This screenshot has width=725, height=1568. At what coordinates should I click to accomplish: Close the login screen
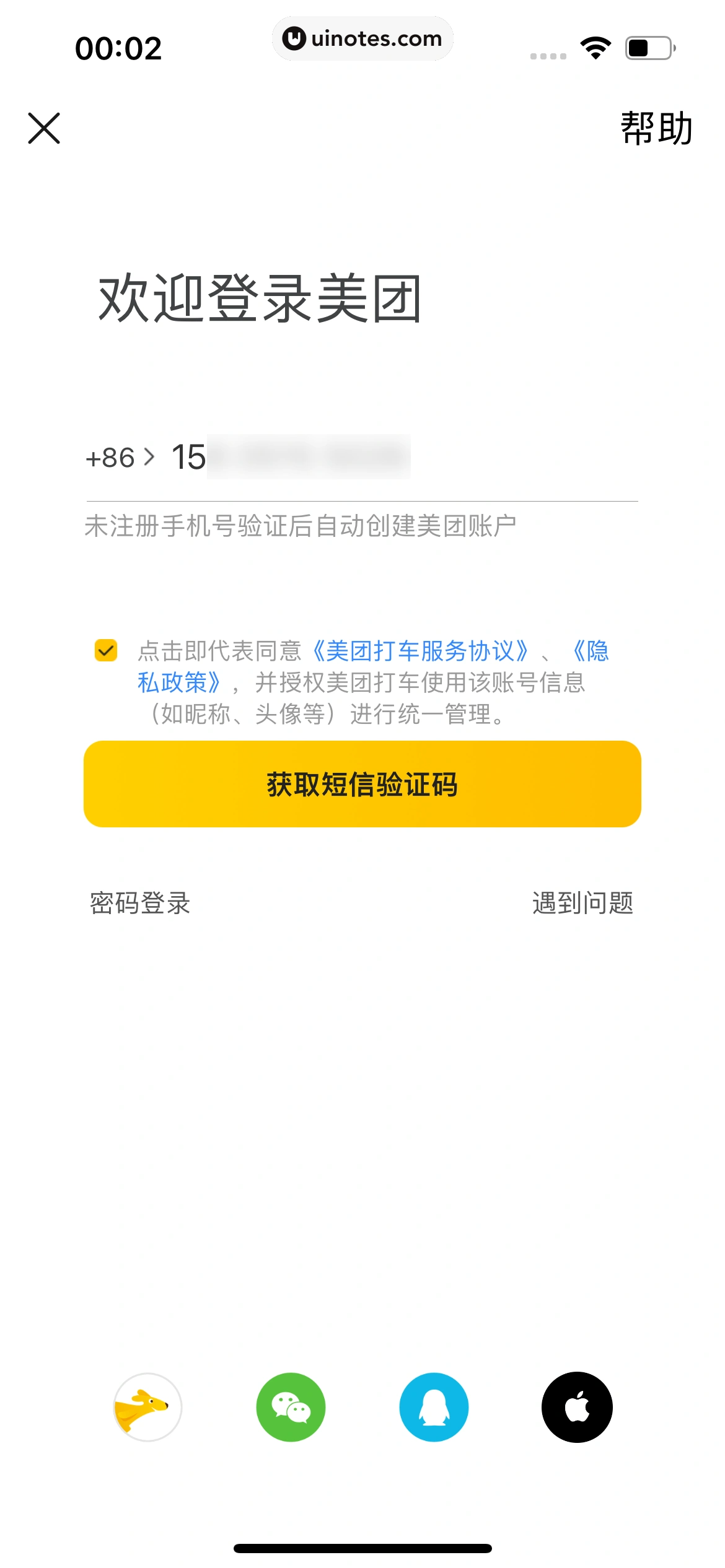point(44,128)
